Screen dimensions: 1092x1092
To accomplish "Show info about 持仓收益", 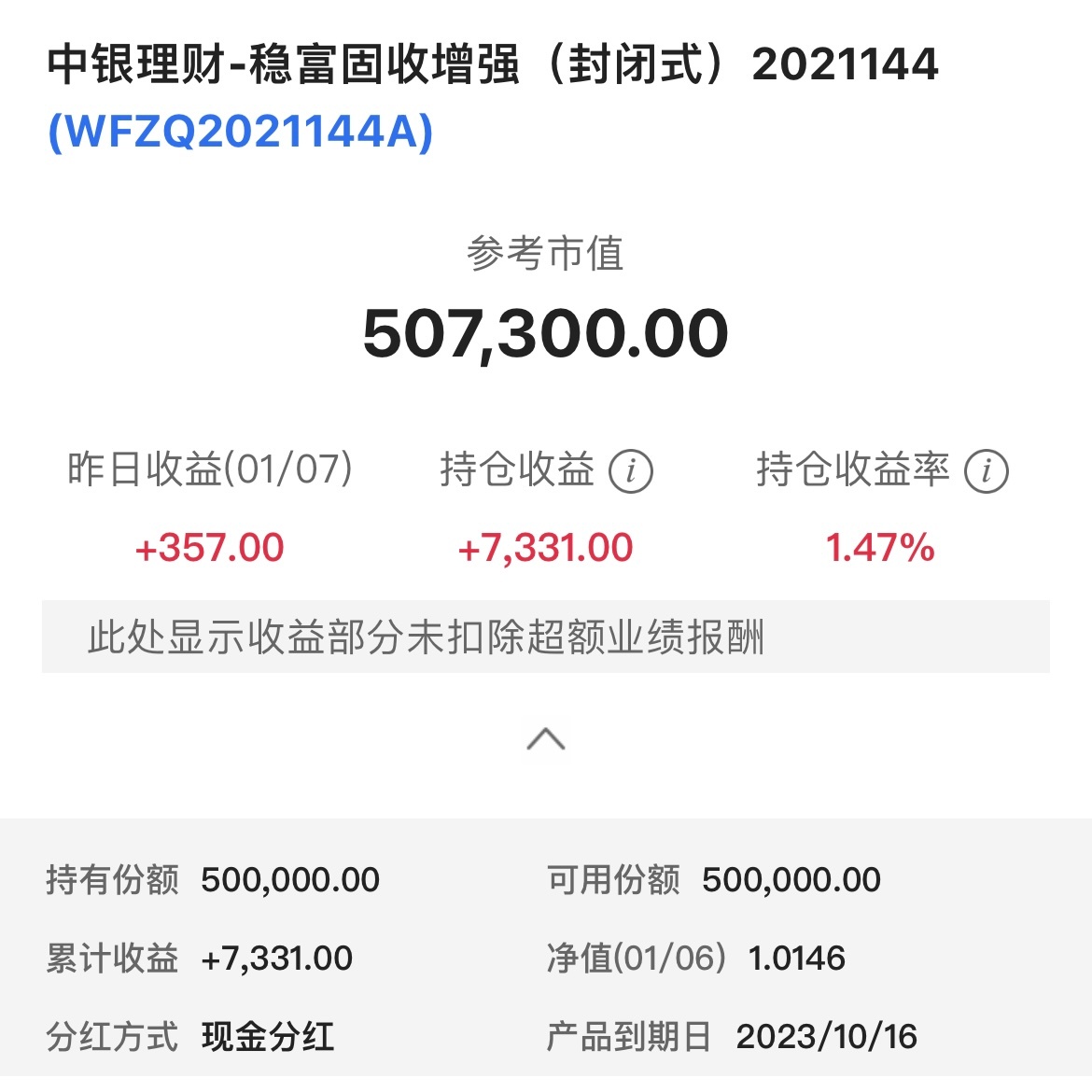I will point(631,471).
